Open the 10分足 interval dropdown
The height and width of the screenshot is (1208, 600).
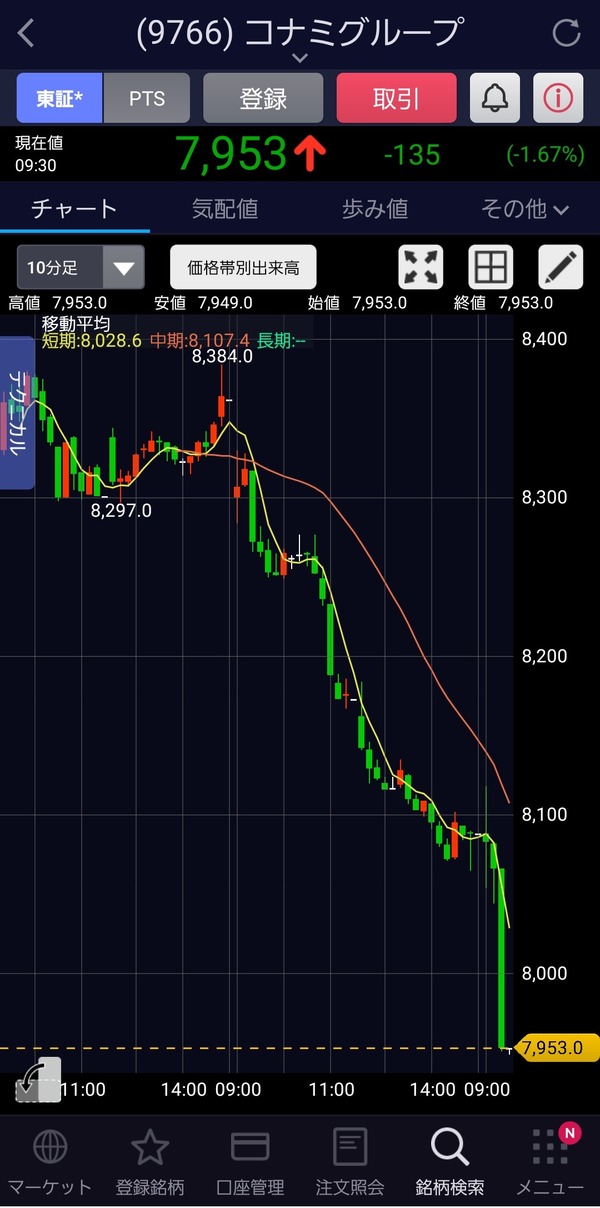pos(81,267)
